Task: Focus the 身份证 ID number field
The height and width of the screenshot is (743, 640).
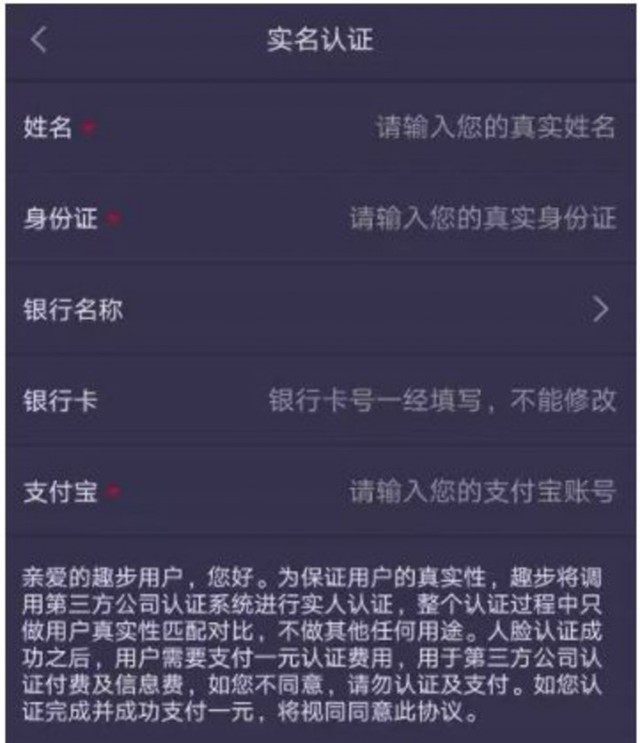Action: [x=321, y=218]
